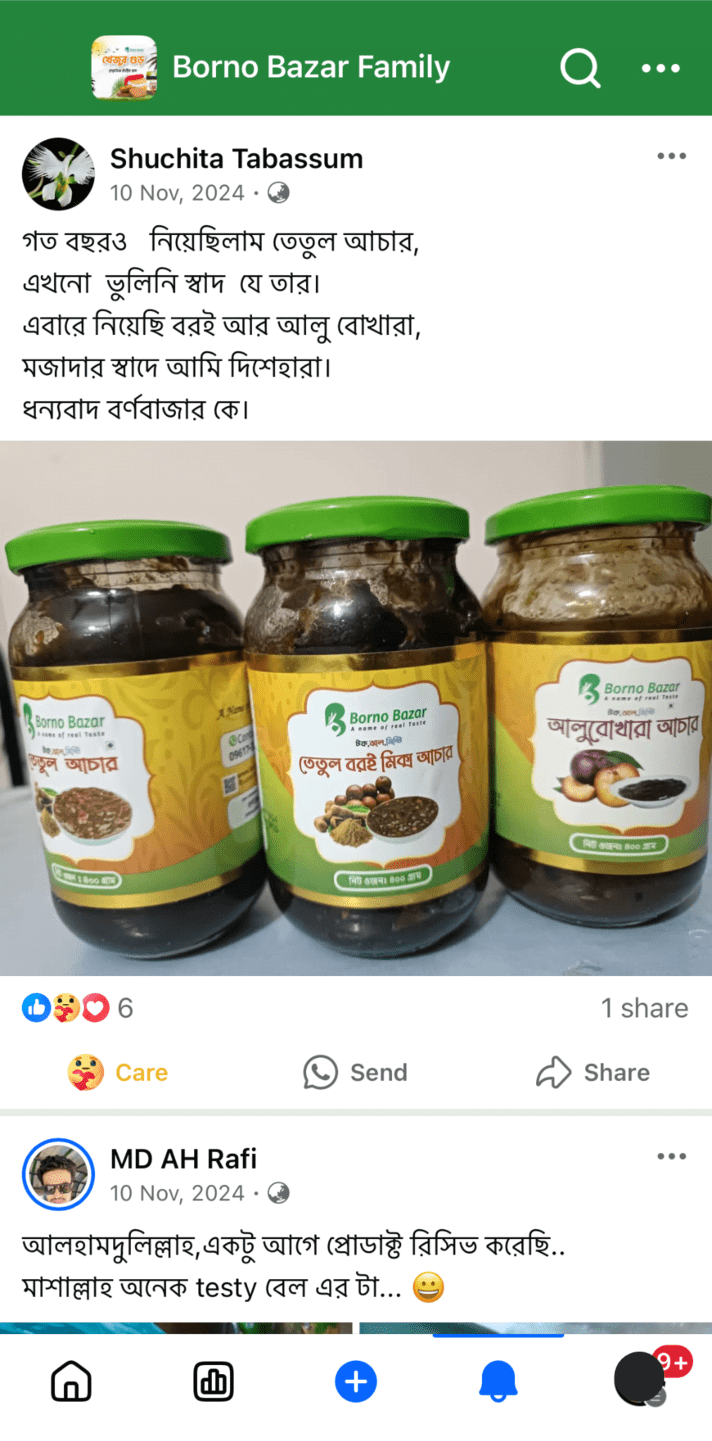View the 1 share on this post
The width and height of the screenshot is (712, 1441).
[x=644, y=1008]
